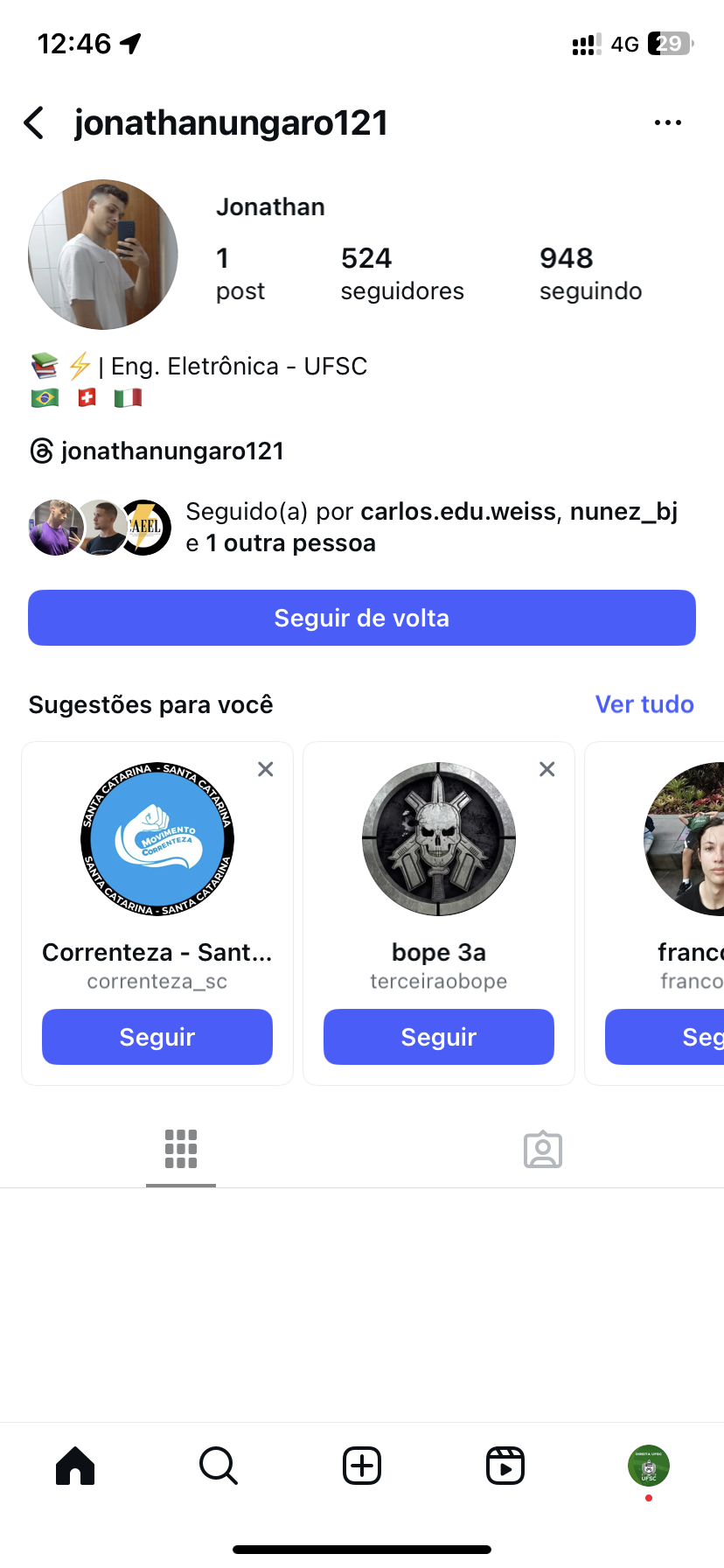Dismiss the bope 3a suggestion card
Viewport: 724px width, 1568px height.
[x=547, y=769]
